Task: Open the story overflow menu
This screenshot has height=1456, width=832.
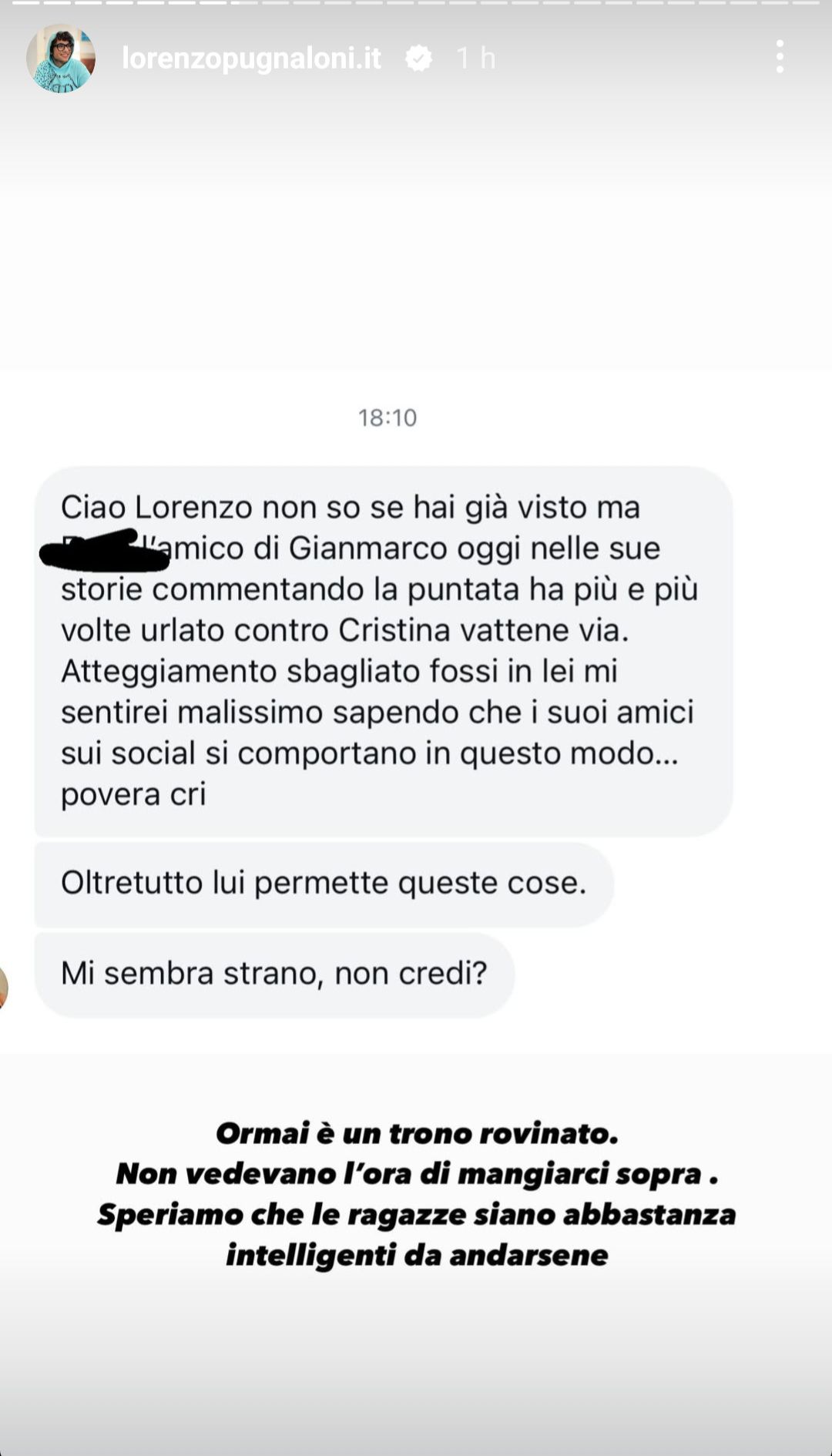Action: pyautogui.click(x=780, y=57)
